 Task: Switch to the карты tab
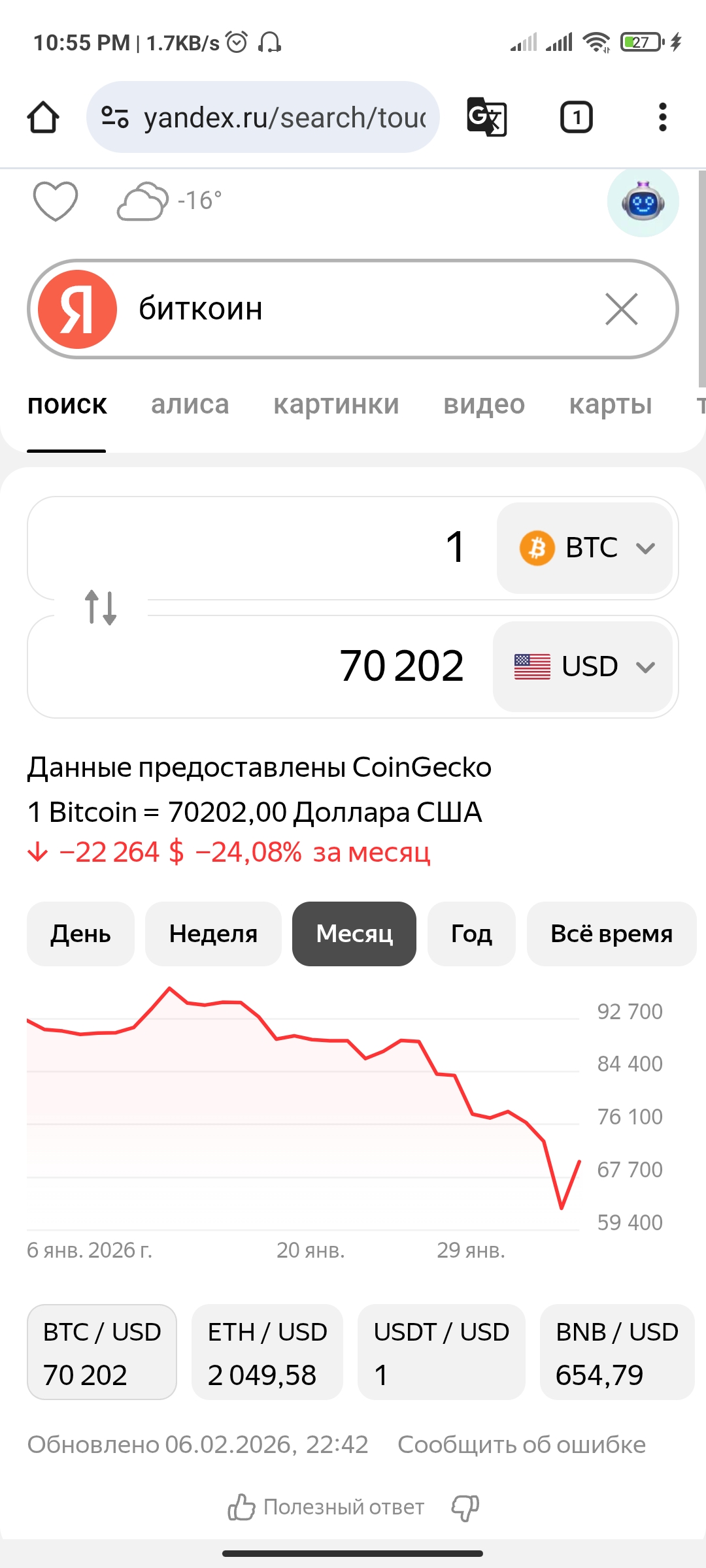click(x=610, y=405)
